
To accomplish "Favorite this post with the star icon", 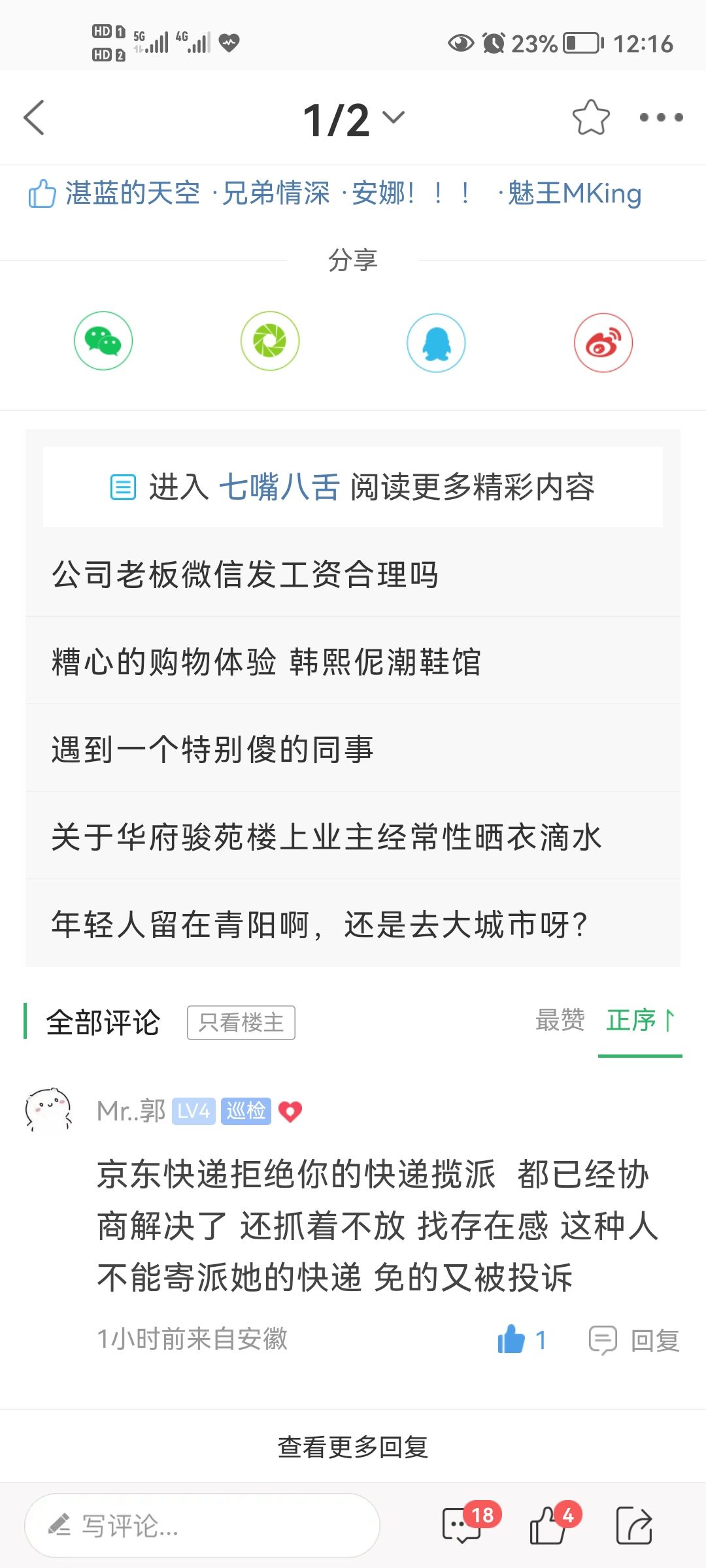I will [x=591, y=118].
